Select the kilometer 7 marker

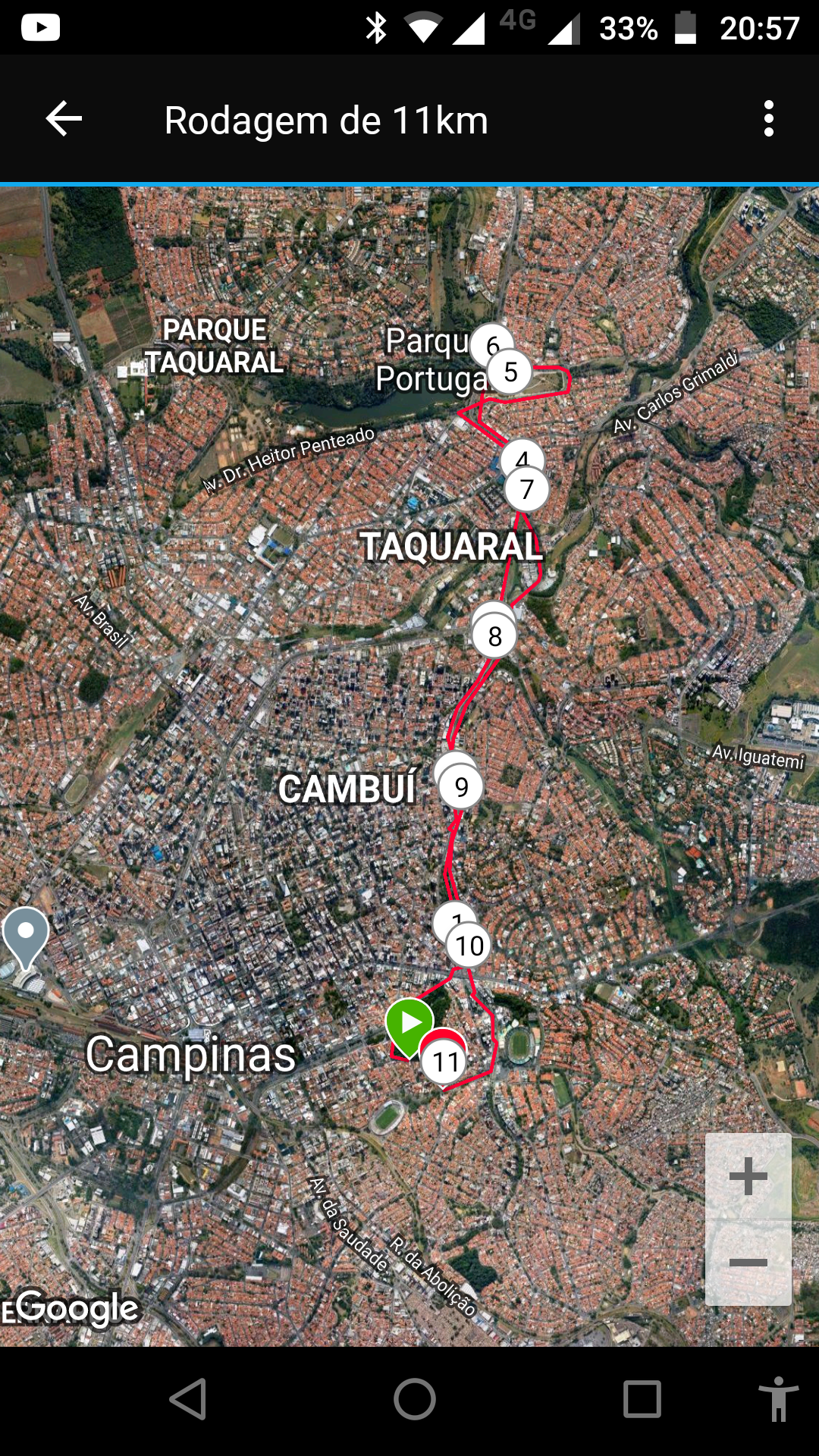(x=526, y=490)
